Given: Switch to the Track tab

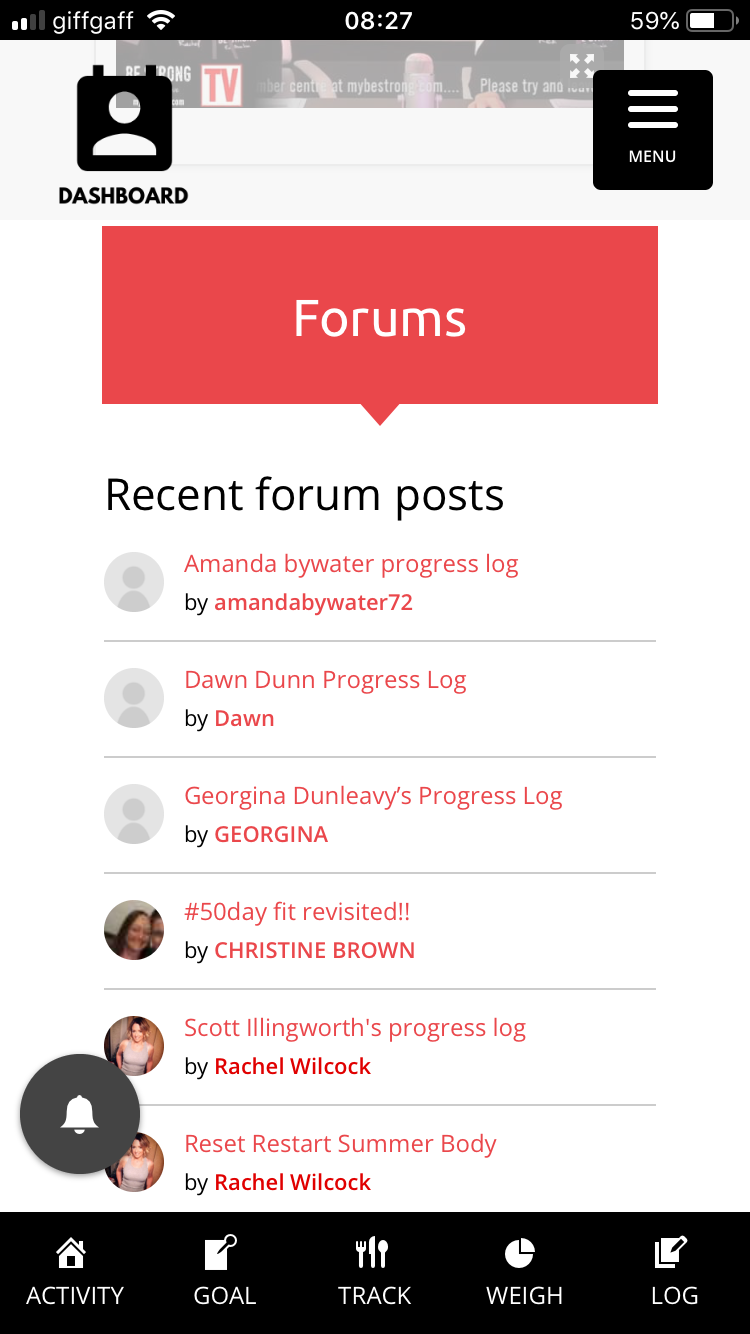Looking at the screenshot, I should (375, 1272).
